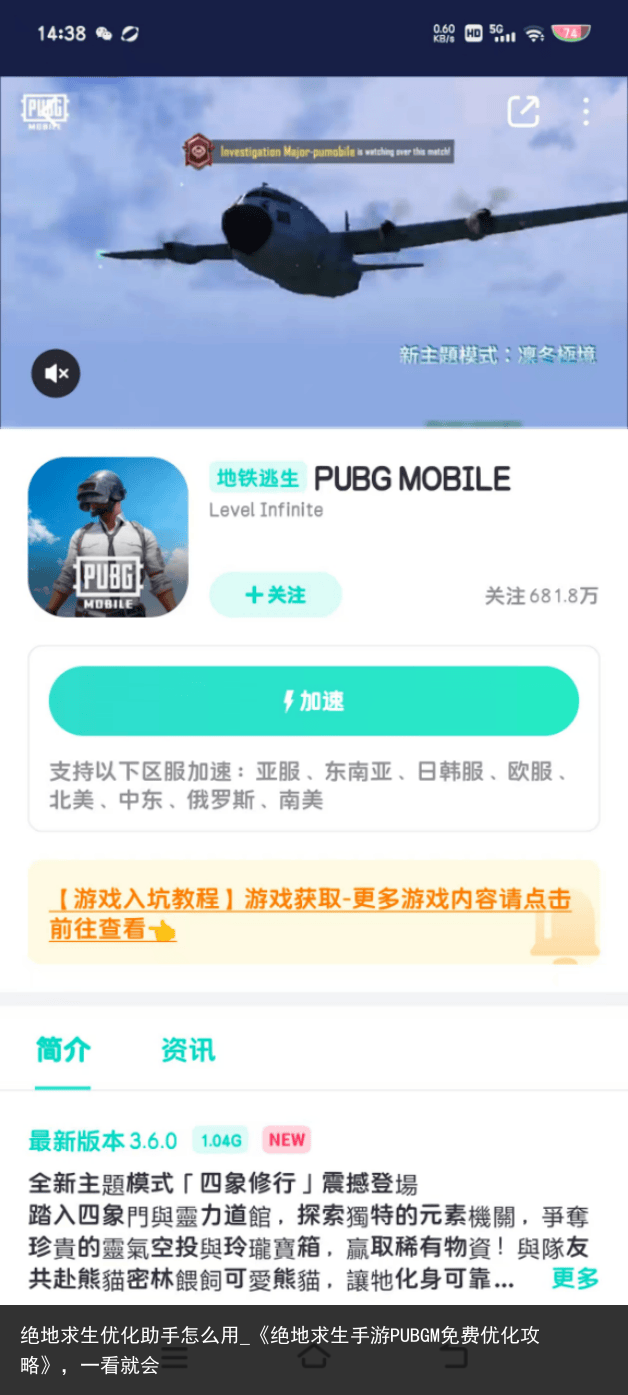Screen dimensions: 628x1395
Task: Go back using the top-left arrow
Action: 43,111
